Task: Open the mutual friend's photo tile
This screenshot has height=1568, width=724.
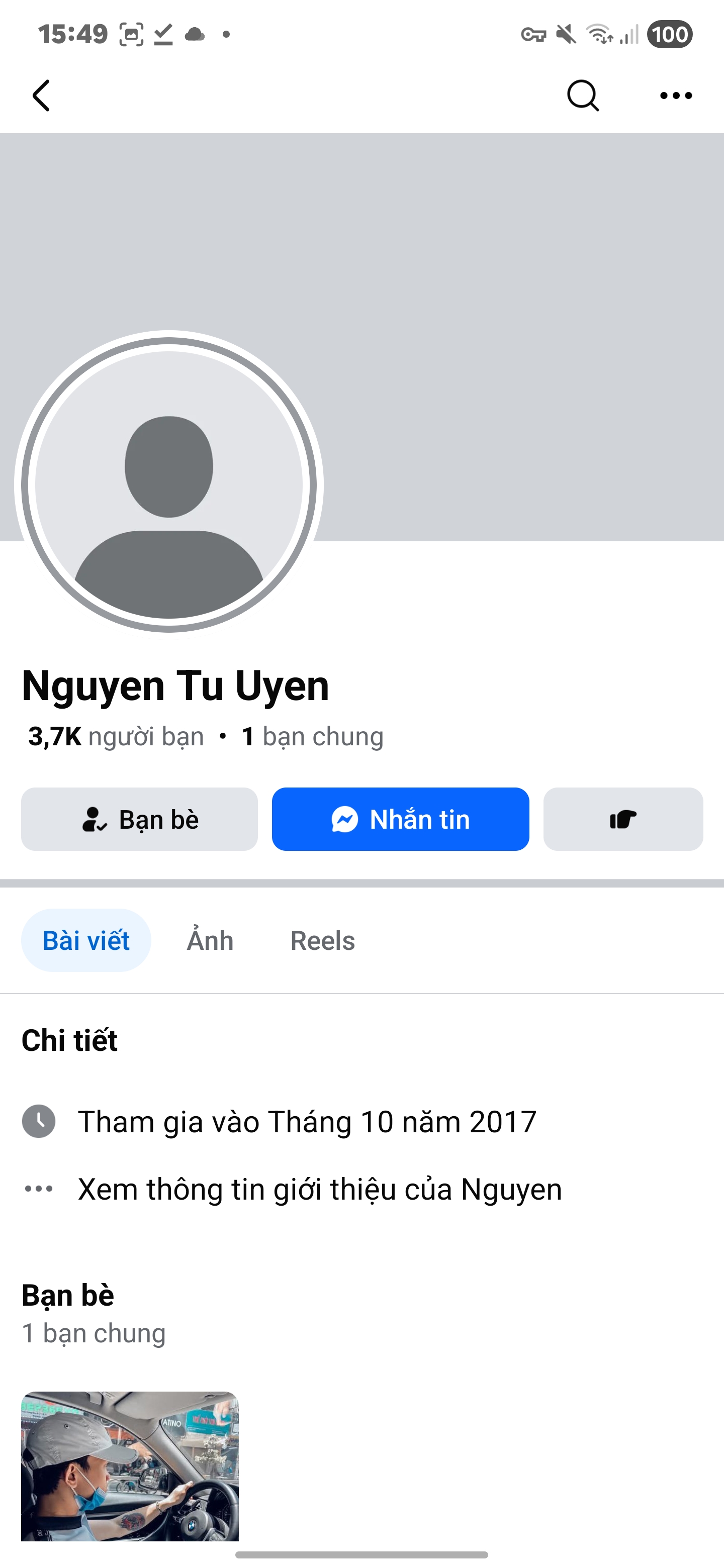Action: click(x=130, y=1465)
